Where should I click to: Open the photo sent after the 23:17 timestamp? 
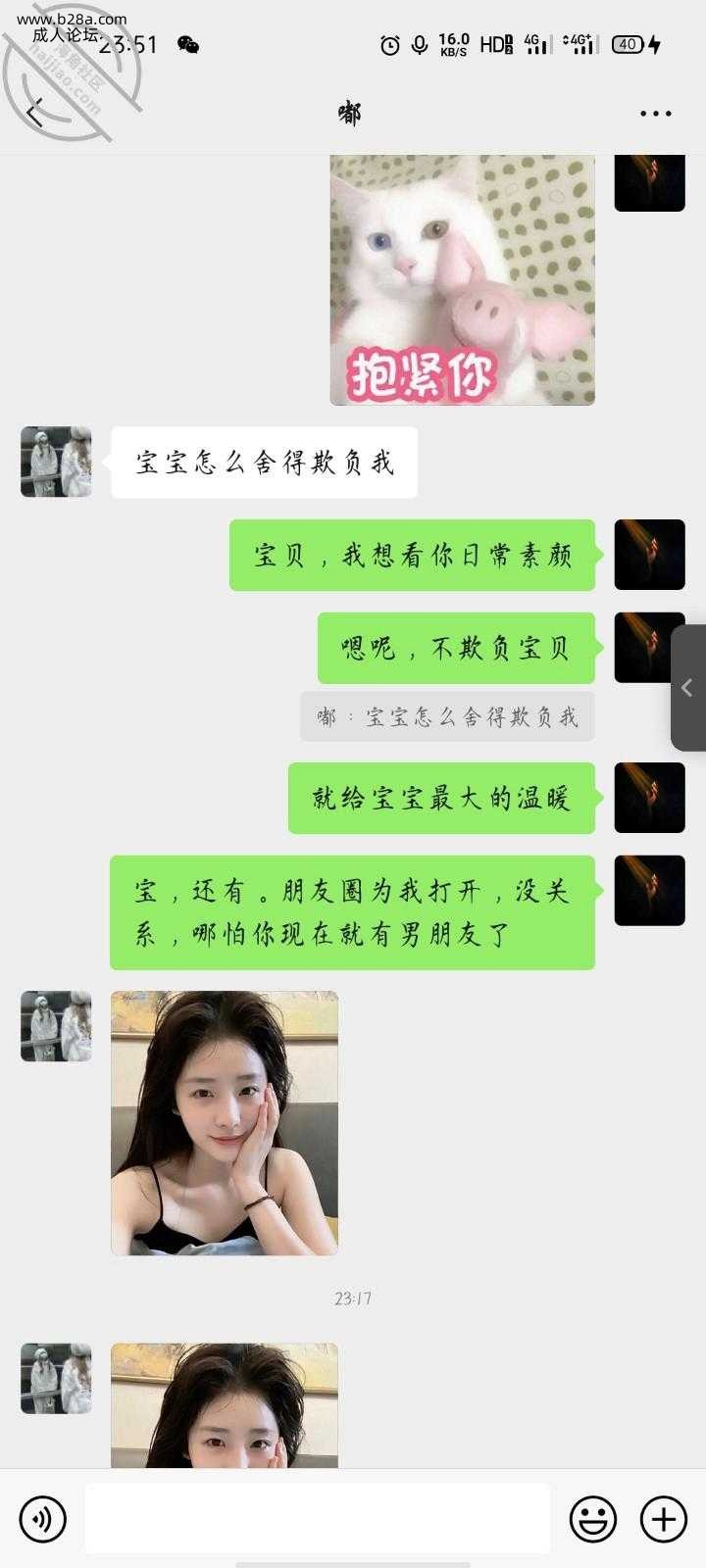[x=225, y=1405]
